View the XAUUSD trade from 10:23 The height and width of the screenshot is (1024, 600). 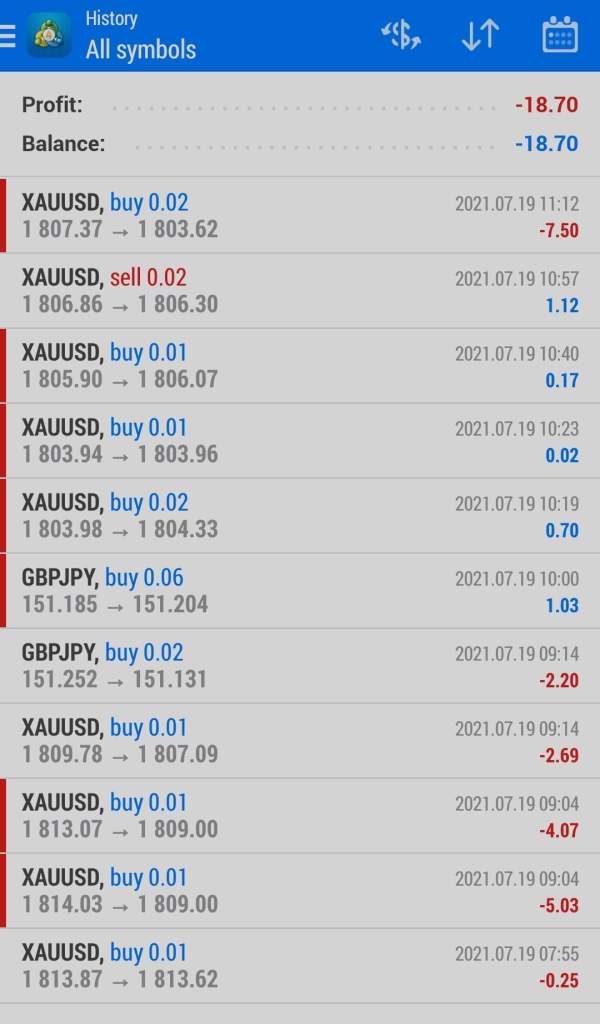coord(300,440)
